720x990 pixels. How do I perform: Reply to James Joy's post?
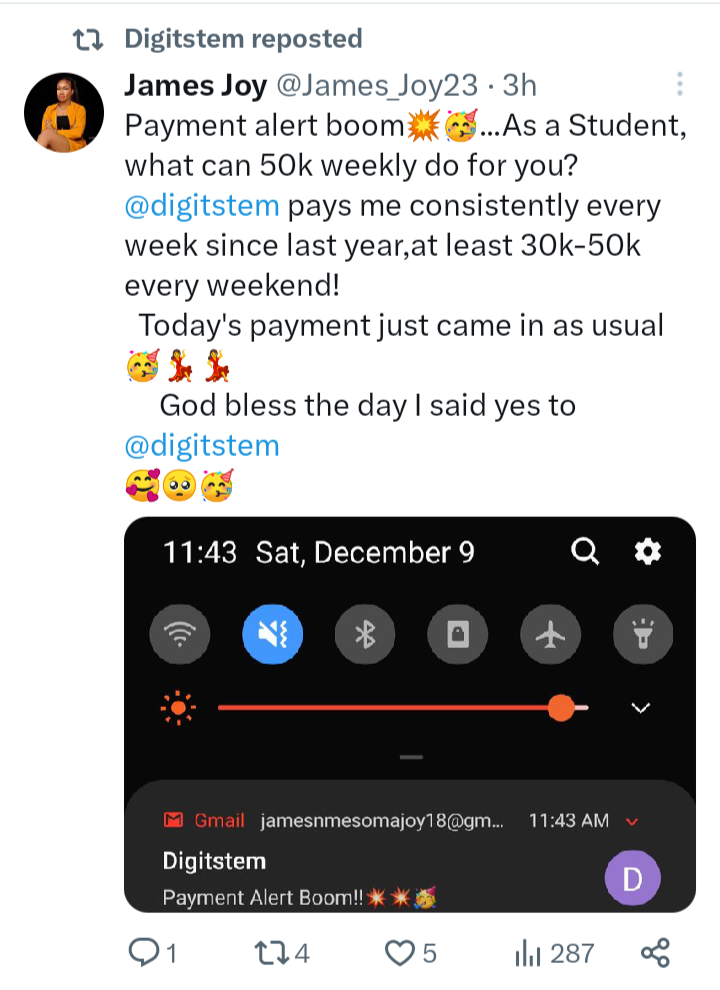145,952
